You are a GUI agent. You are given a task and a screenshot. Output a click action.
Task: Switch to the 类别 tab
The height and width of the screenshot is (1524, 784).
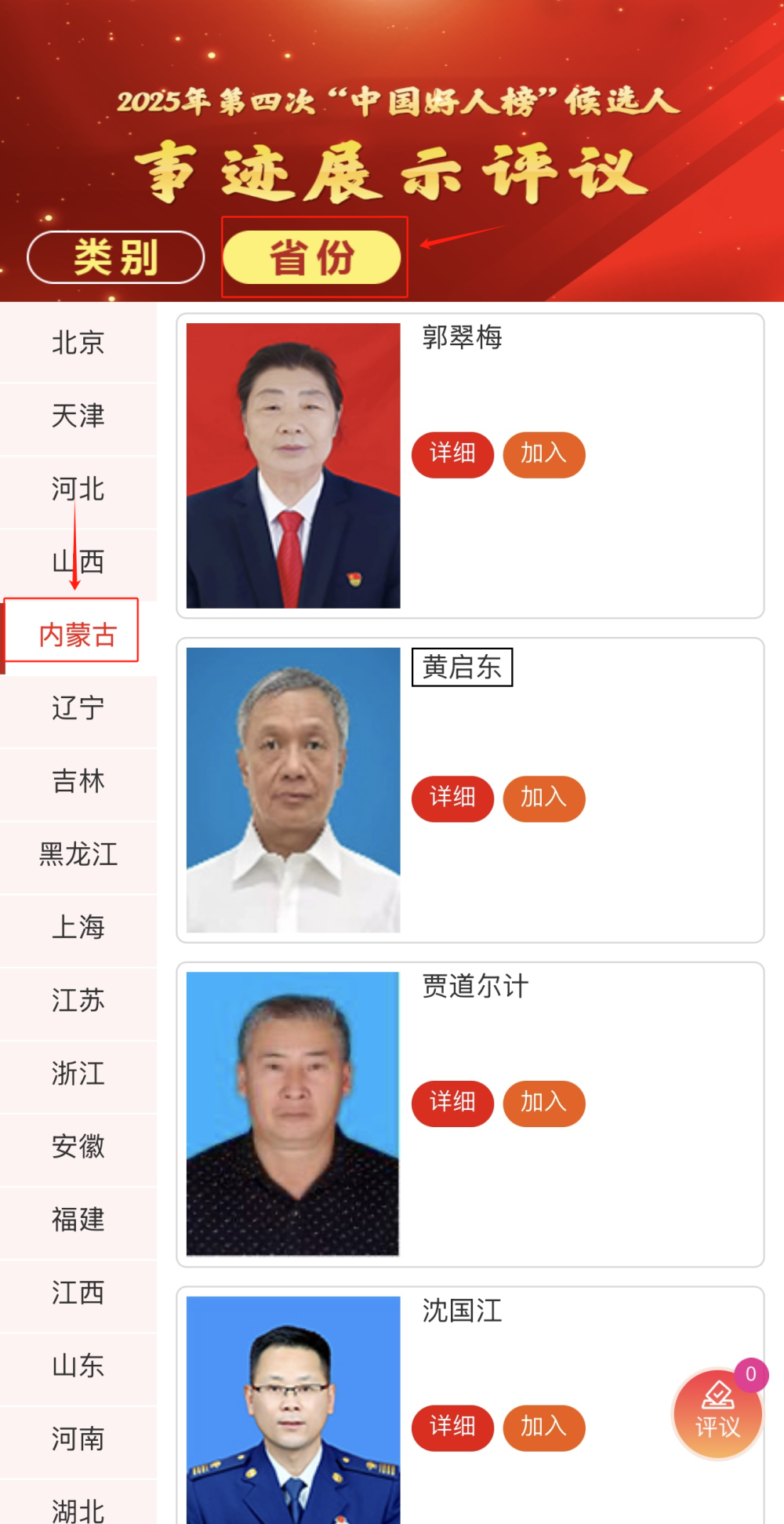pyautogui.click(x=114, y=256)
